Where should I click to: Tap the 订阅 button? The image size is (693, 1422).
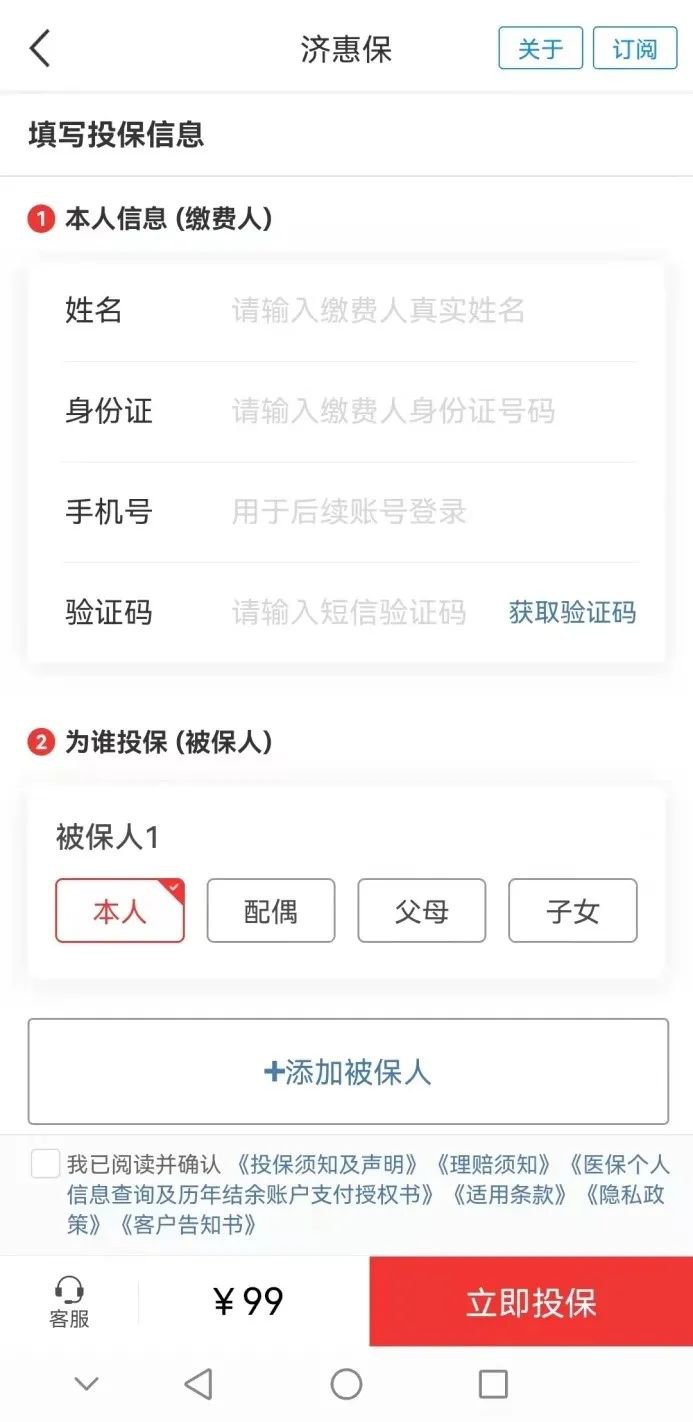click(634, 48)
